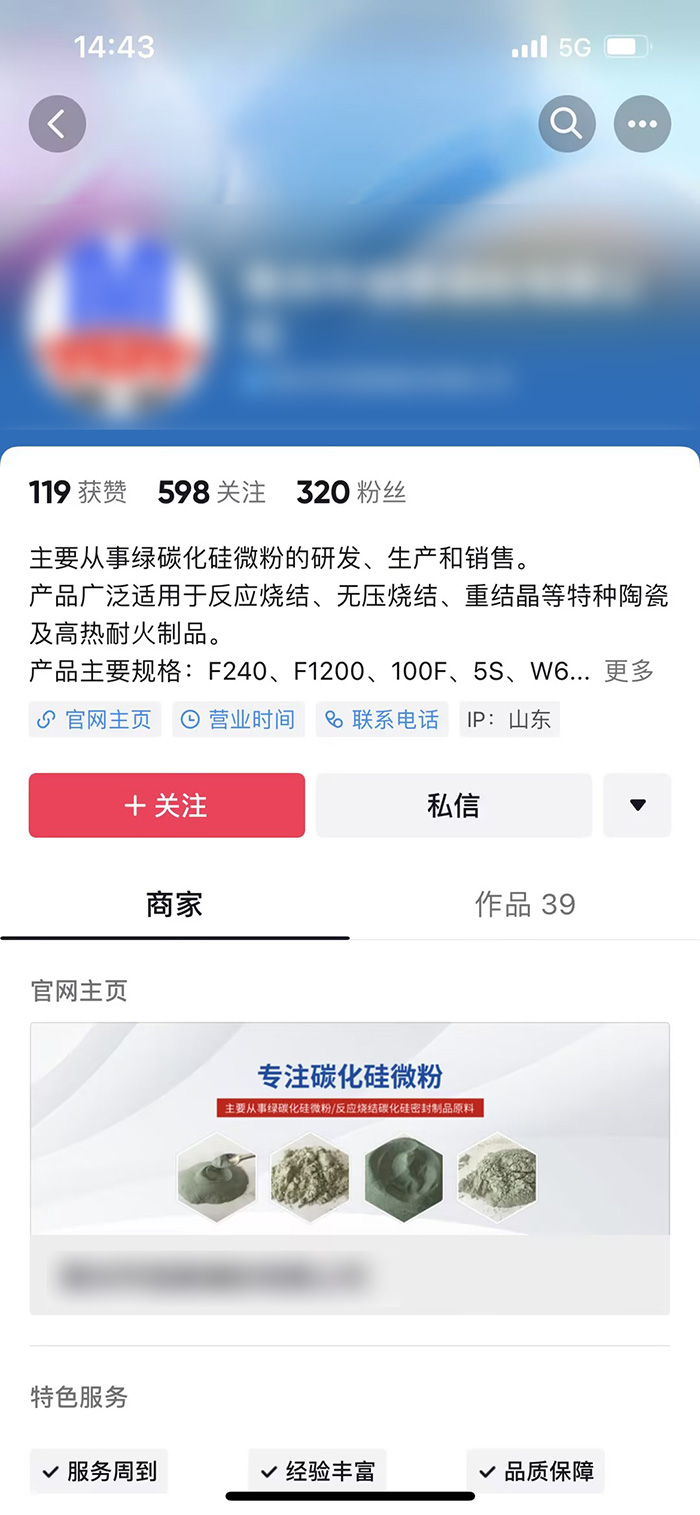The image size is (700, 1515).
Task: Switch to the 作品 39 tab
Action: (x=525, y=905)
